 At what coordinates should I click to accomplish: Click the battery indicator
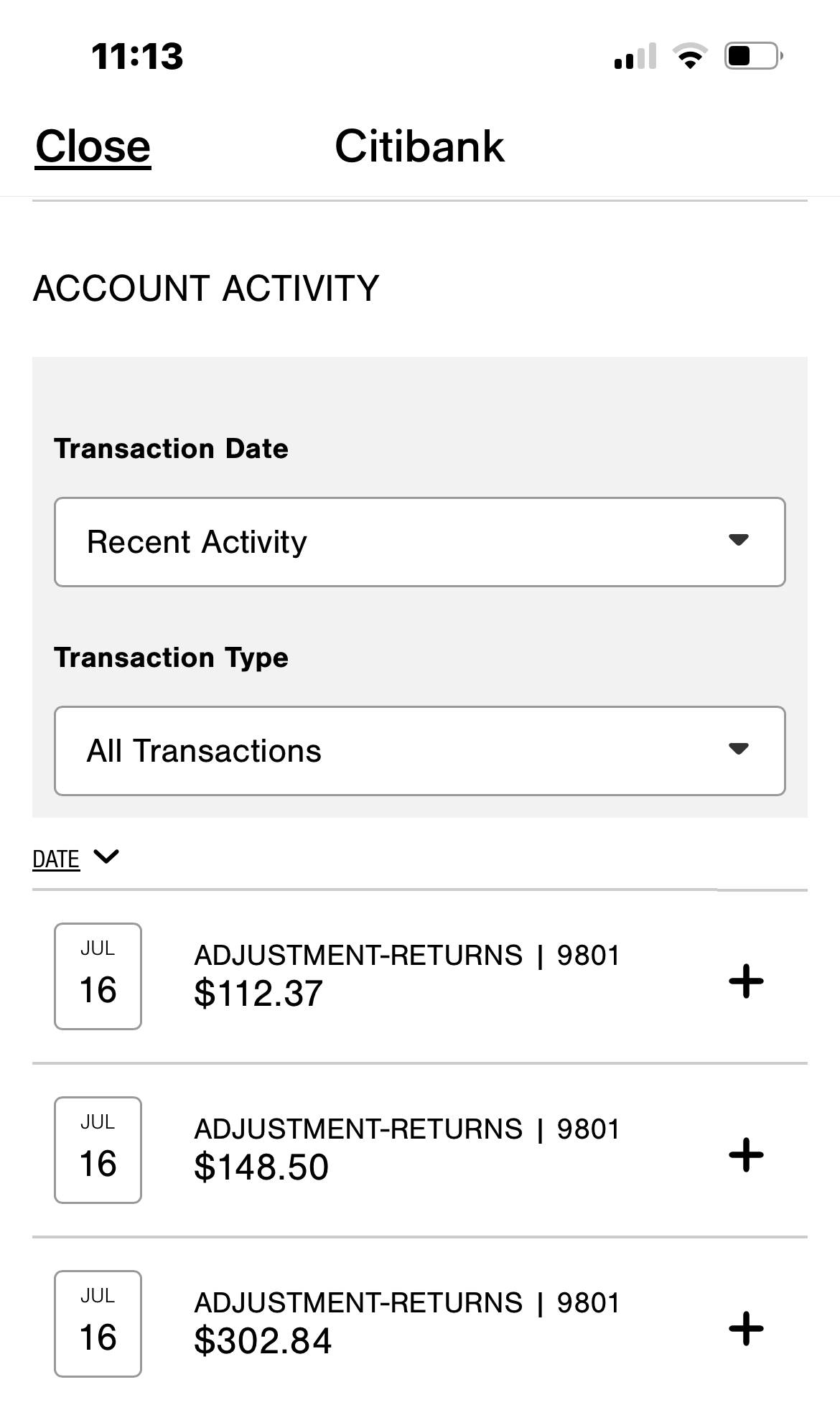(x=747, y=57)
